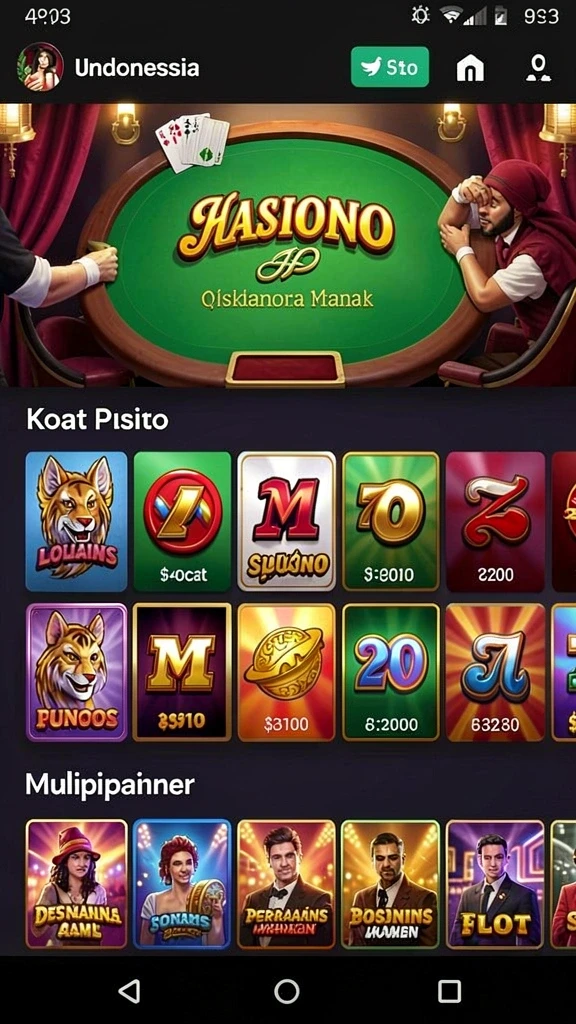Image resolution: width=576 pixels, height=1024 pixels.
Task: Open the 2200 red Z game tile
Action: [495, 521]
